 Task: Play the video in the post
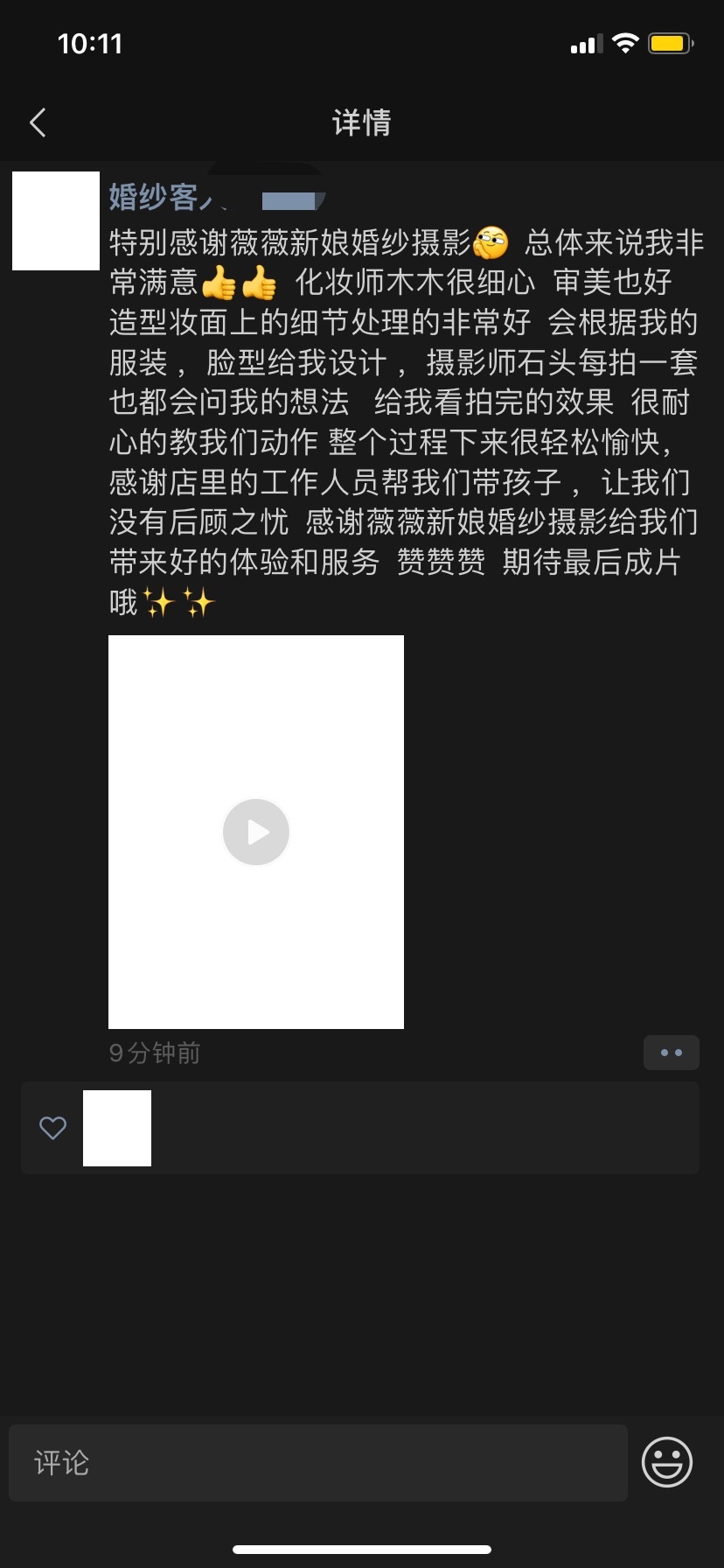pos(256,832)
